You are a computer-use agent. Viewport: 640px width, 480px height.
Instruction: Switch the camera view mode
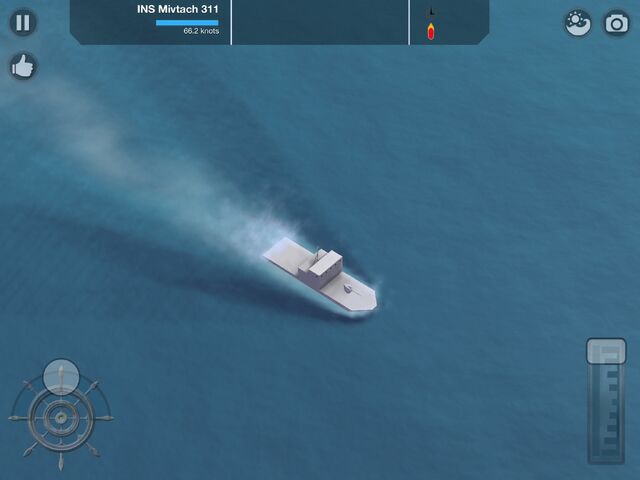tap(578, 23)
